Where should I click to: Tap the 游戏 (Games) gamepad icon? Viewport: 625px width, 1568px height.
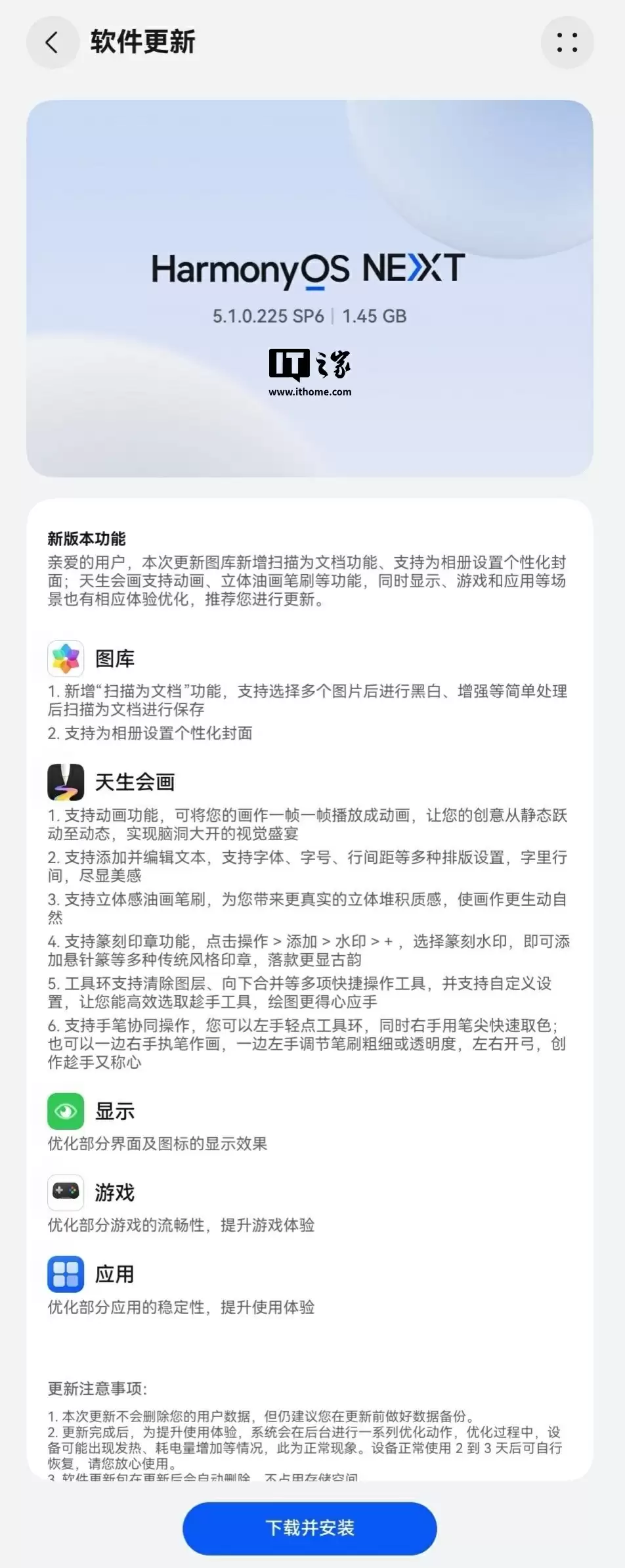[x=66, y=1194]
